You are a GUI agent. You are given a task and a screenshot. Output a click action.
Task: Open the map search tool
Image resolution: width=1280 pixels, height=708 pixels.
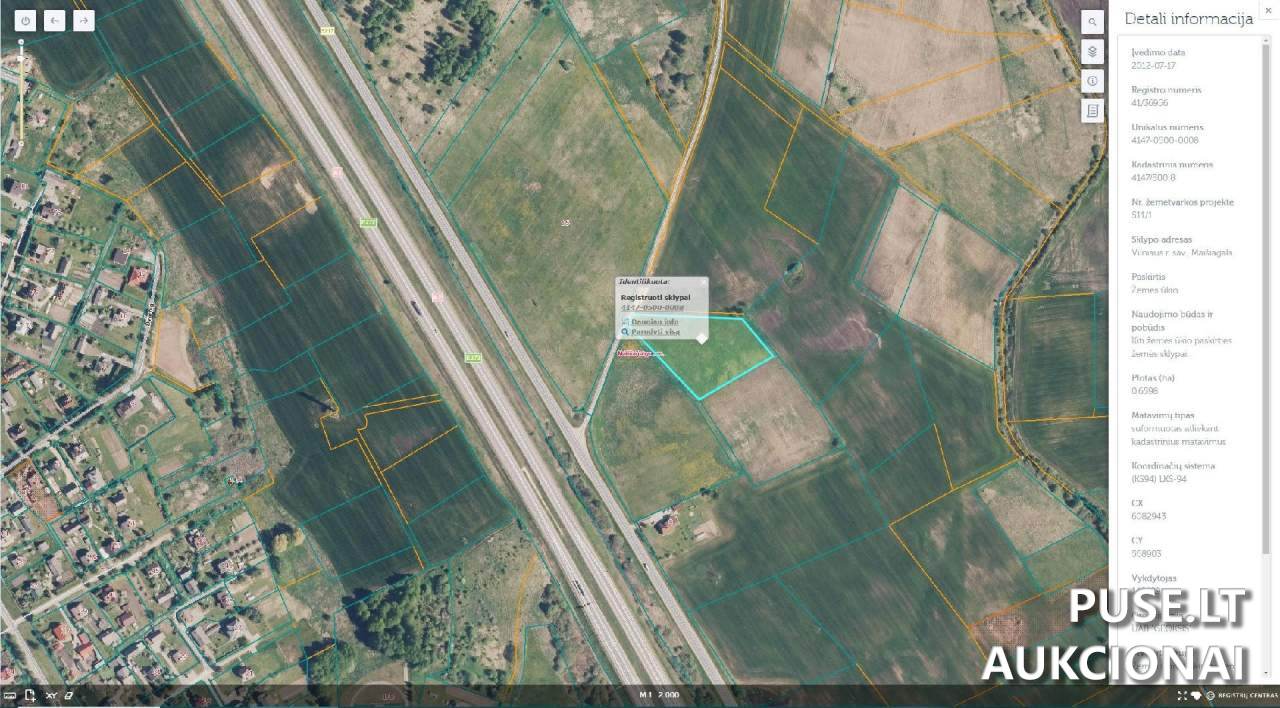point(1092,22)
